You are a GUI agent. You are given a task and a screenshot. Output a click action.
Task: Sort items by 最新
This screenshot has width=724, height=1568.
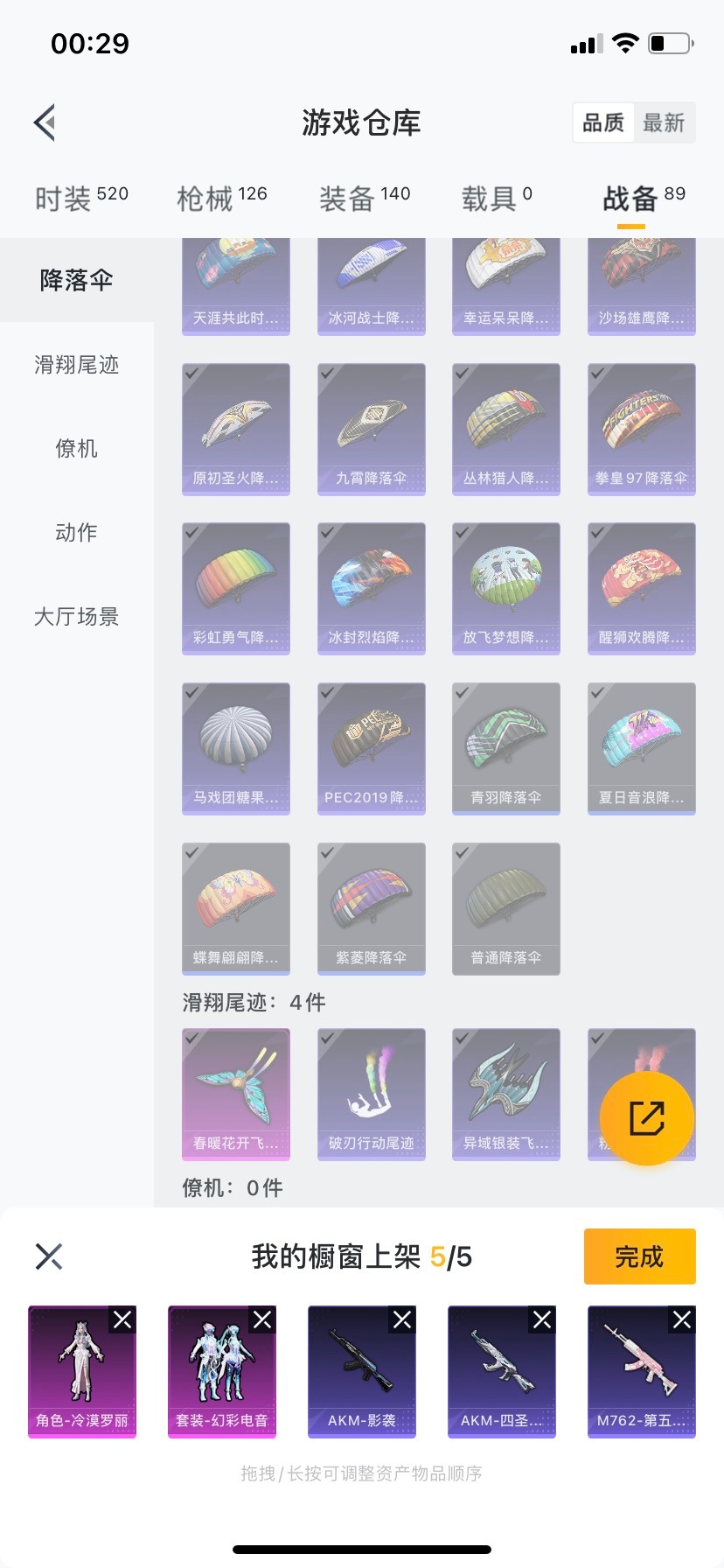(x=664, y=122)
